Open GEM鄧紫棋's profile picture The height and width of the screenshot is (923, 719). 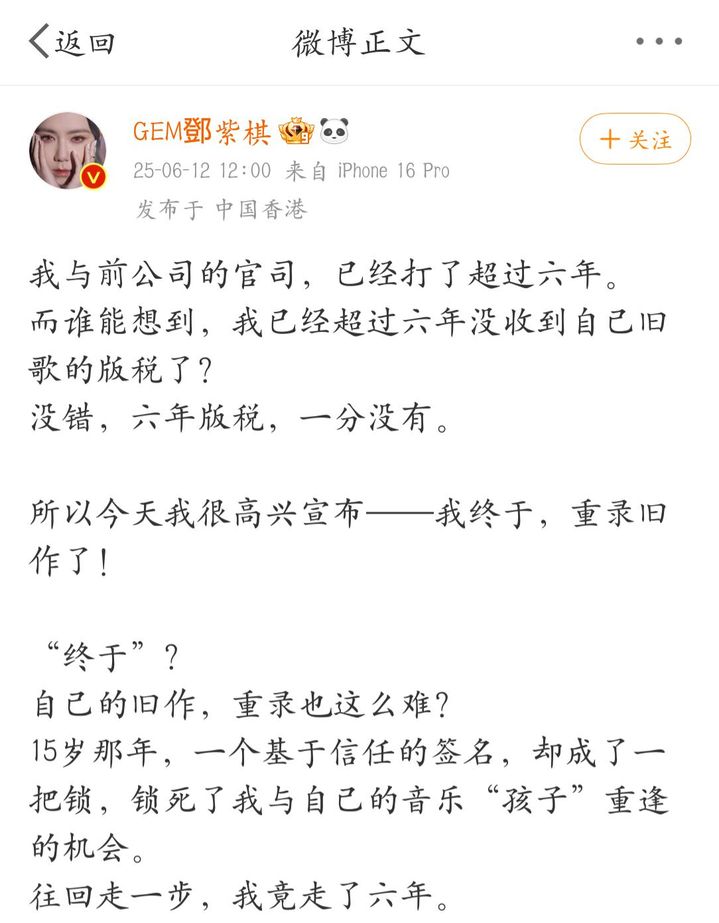68,150
